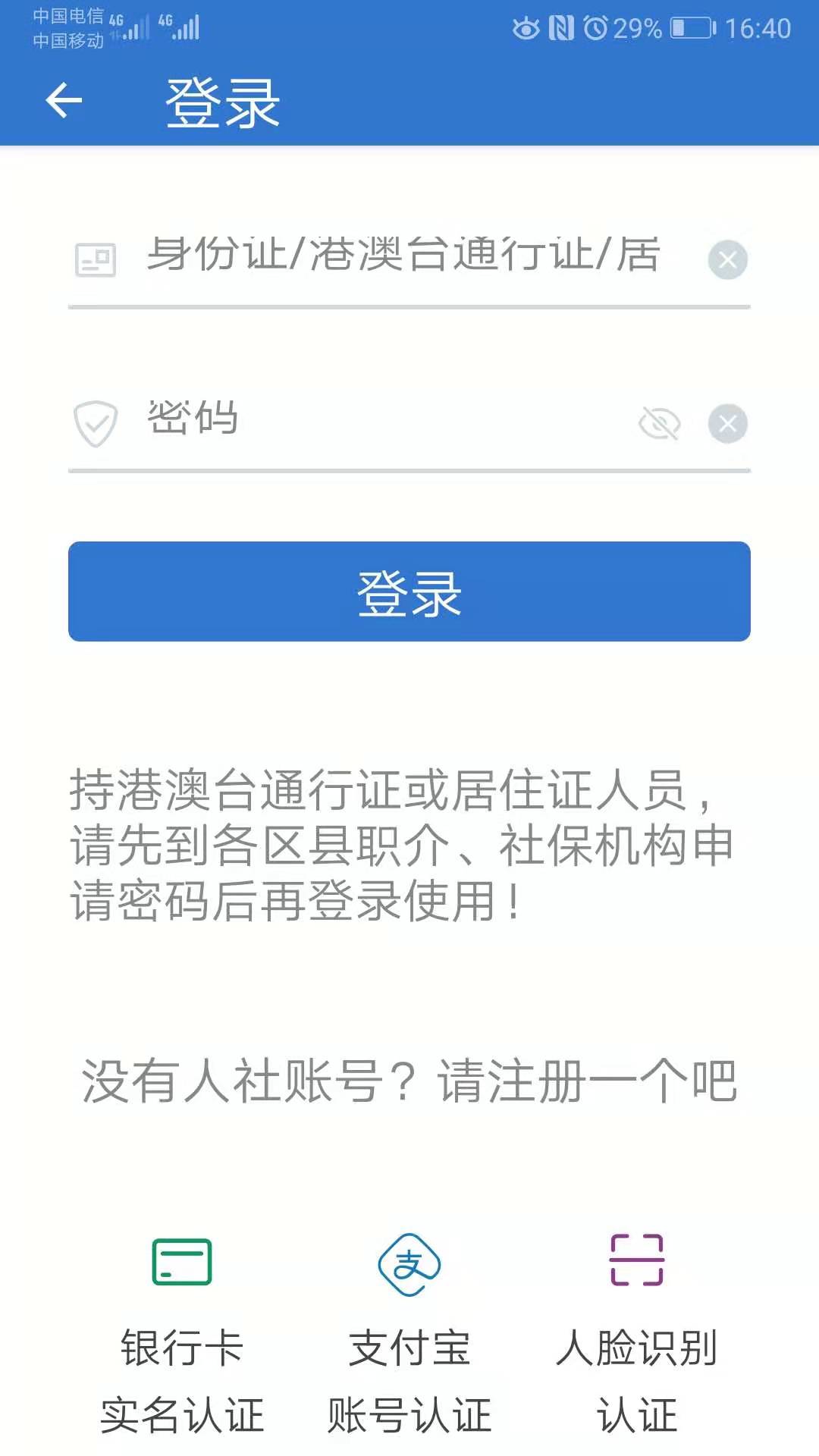Go back using the top arrow

(64, 101)
